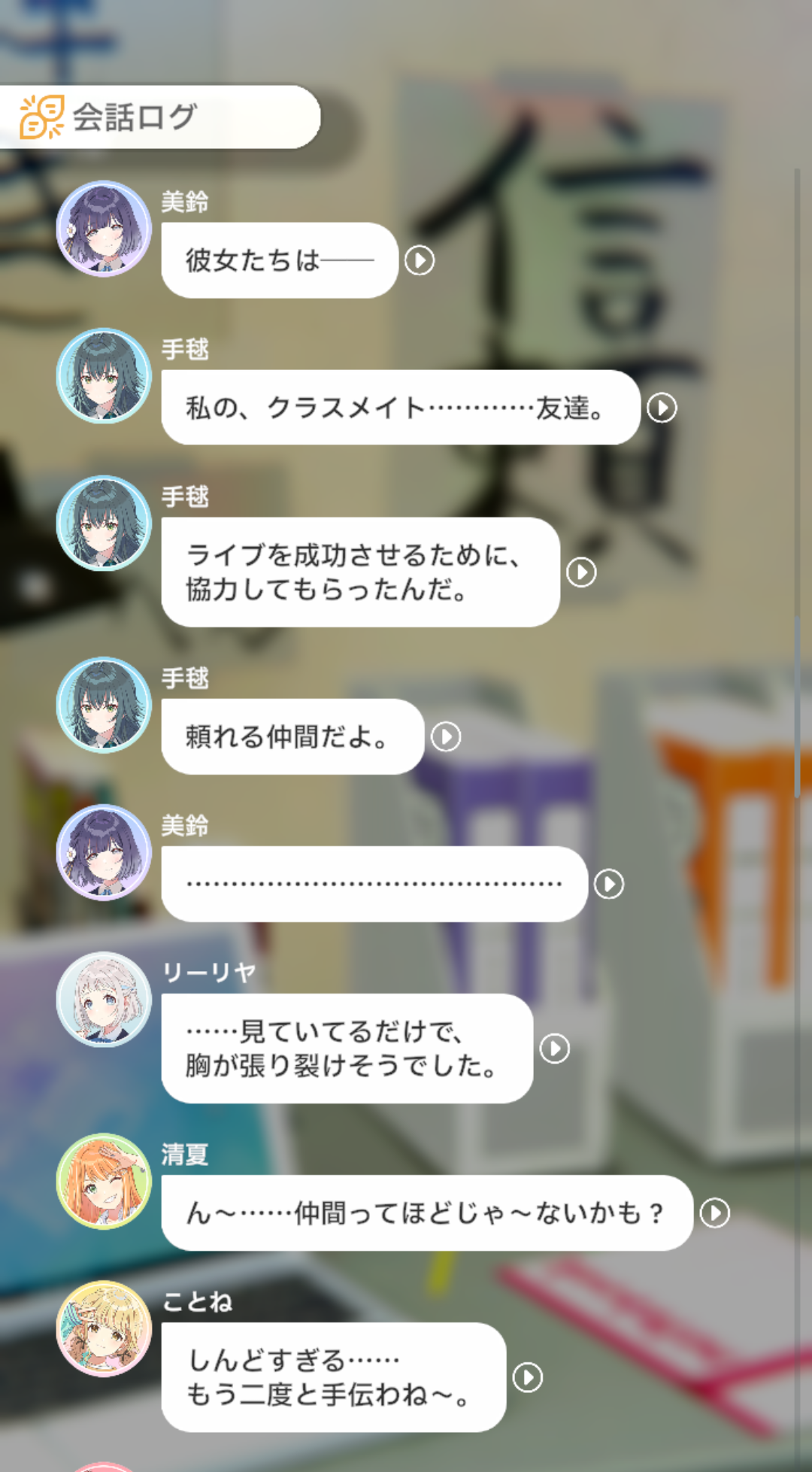Play voice for 仲間ってほどじゃ〜ないかも line
This screenshot has height=1472, width=812.
tap(715, 1213)
